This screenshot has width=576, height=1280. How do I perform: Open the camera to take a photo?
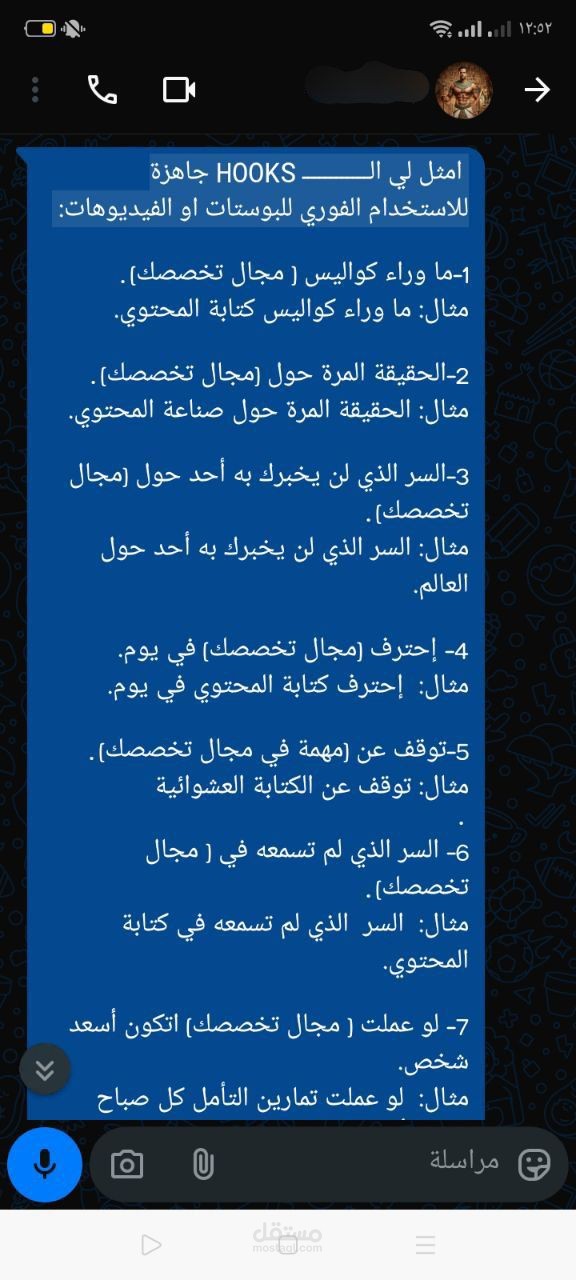(127, 1164)
